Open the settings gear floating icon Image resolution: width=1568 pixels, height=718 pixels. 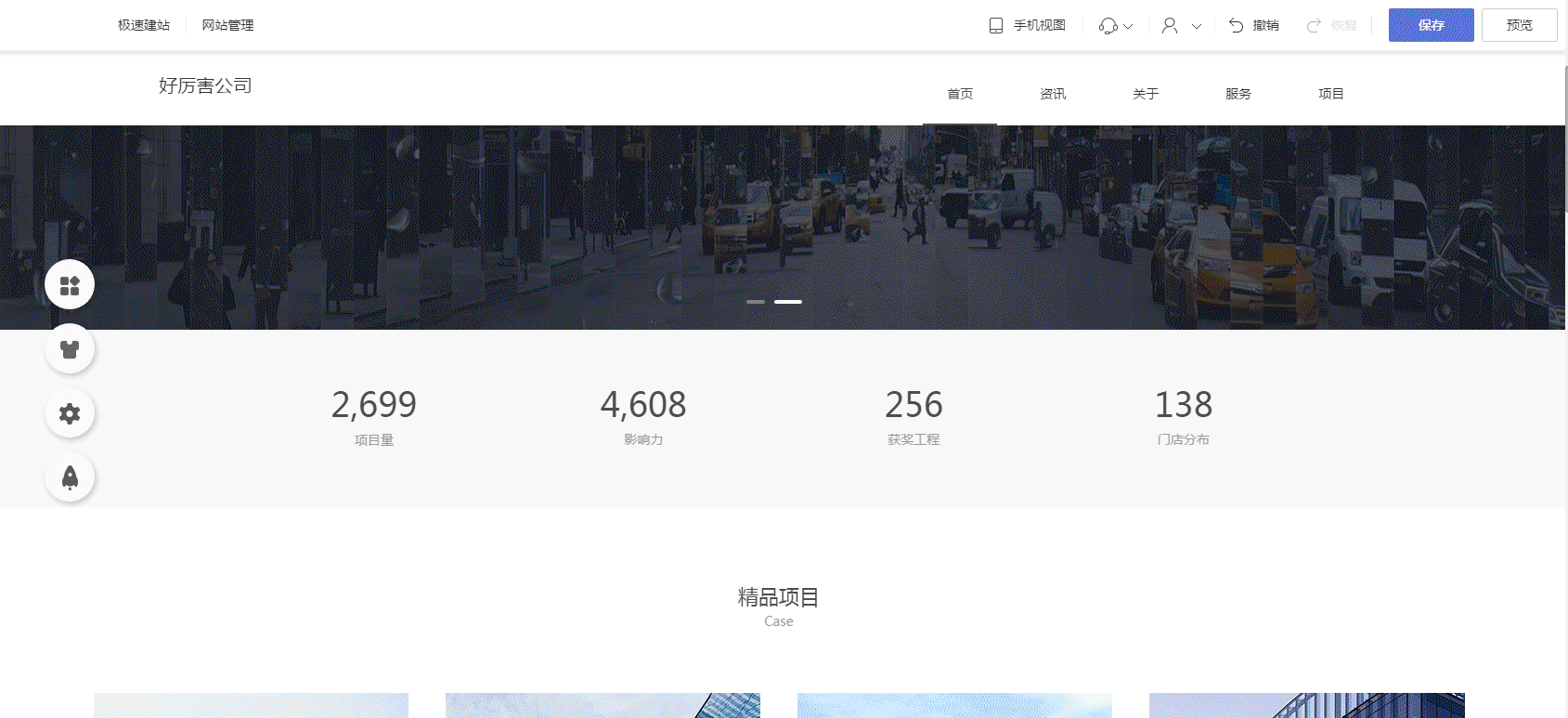pos(70,413)
